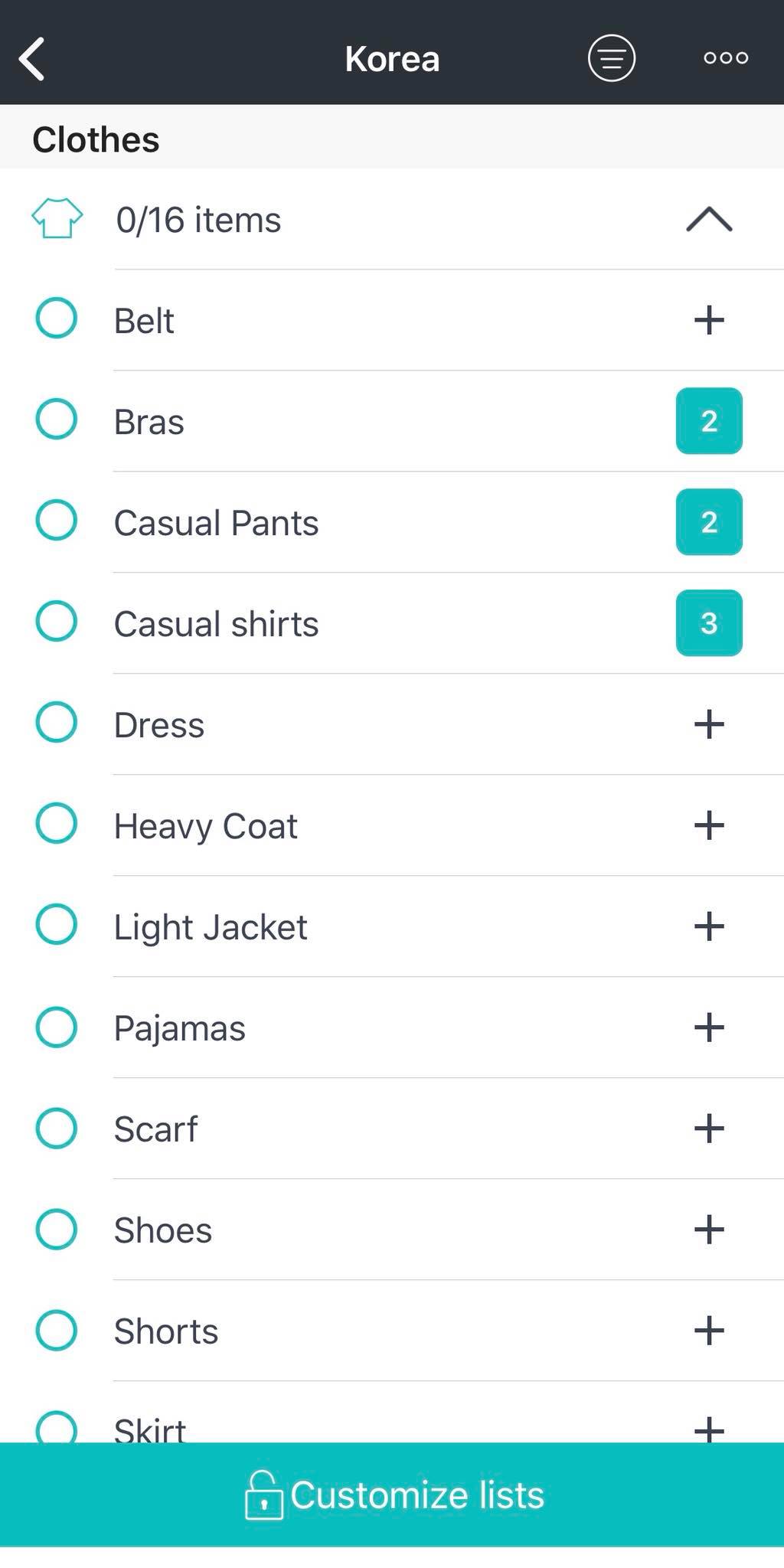Collapse the Clothes items section
Image resolution: width=784 pixels, height=1568 pixels.
coord(709,220)
